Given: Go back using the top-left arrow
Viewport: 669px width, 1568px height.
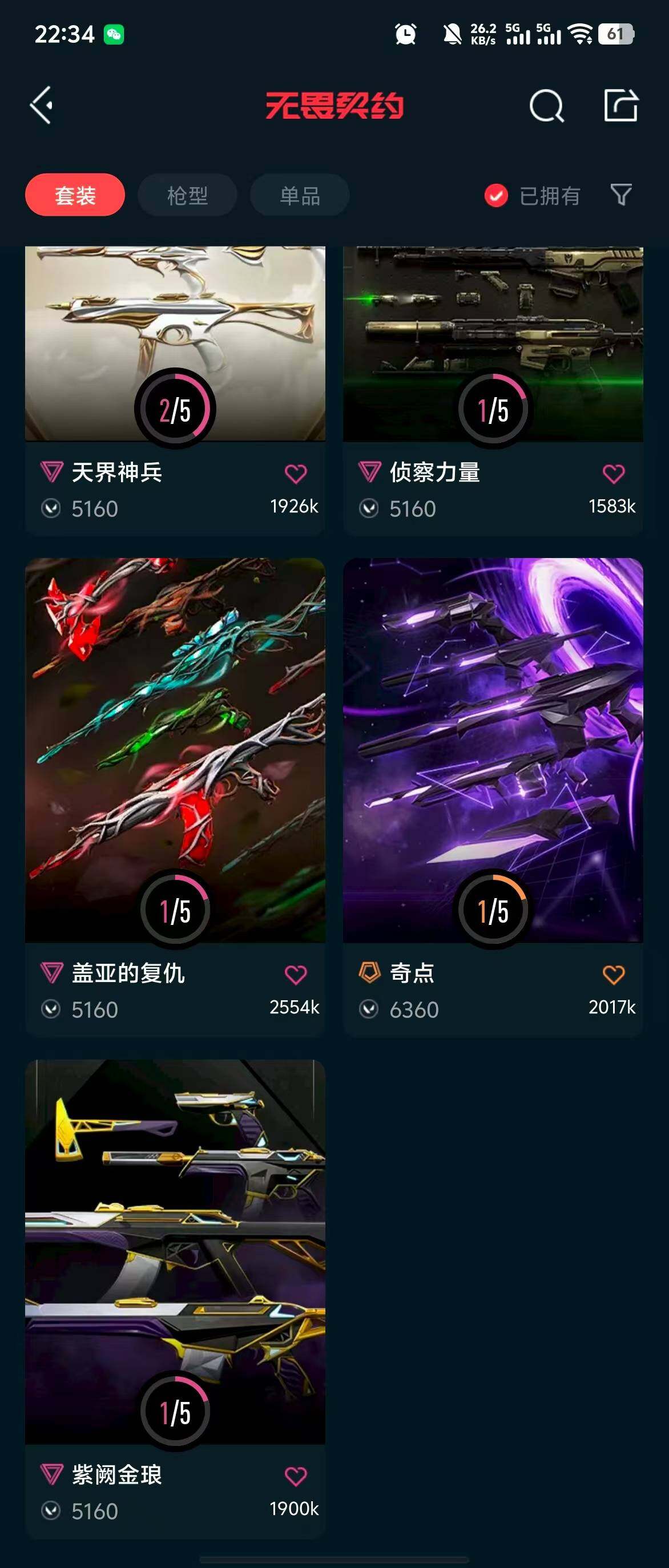Looking at the screenshot, I should click(42, 106).
